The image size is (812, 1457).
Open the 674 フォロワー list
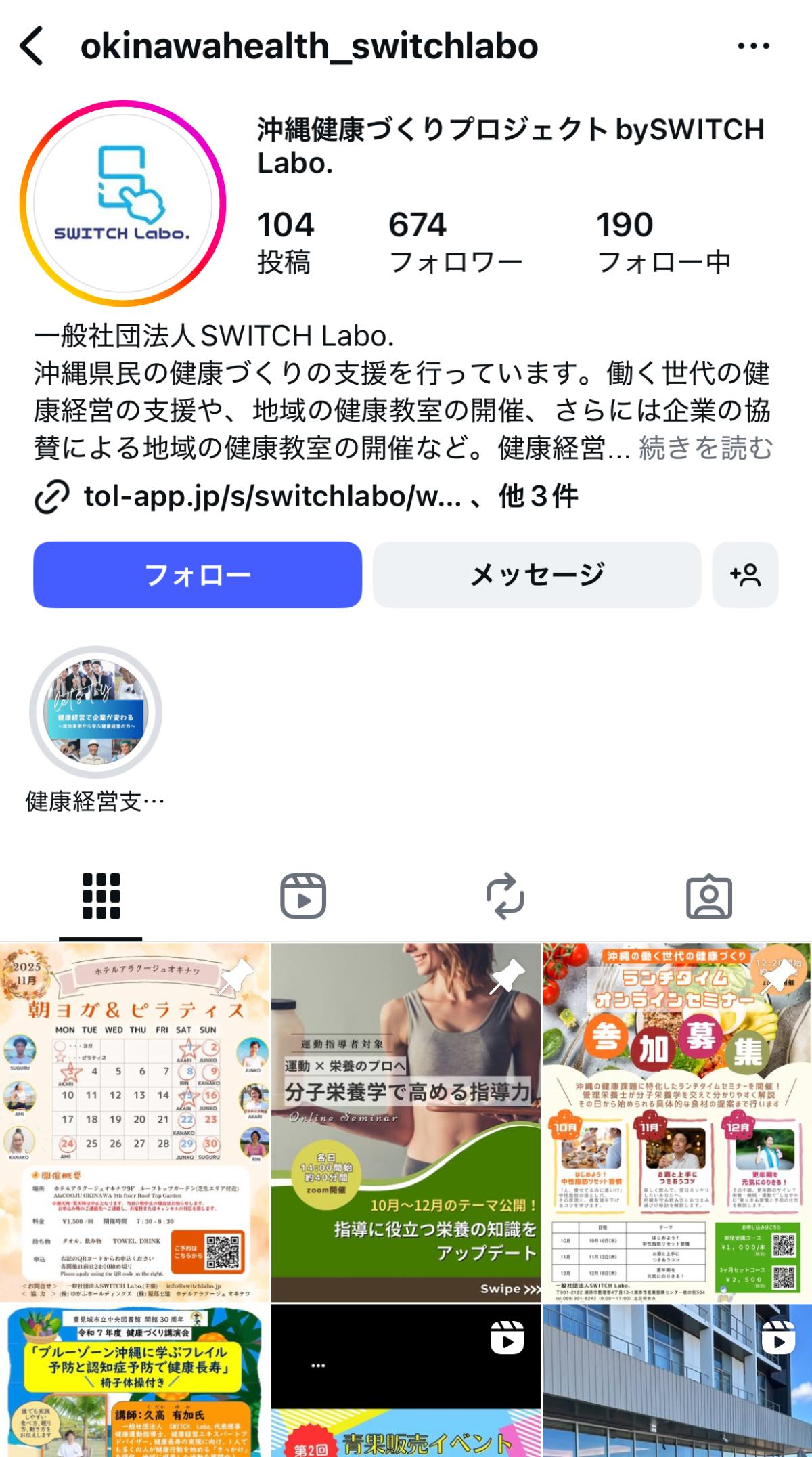pyautogui.click(x=455, y=242)
